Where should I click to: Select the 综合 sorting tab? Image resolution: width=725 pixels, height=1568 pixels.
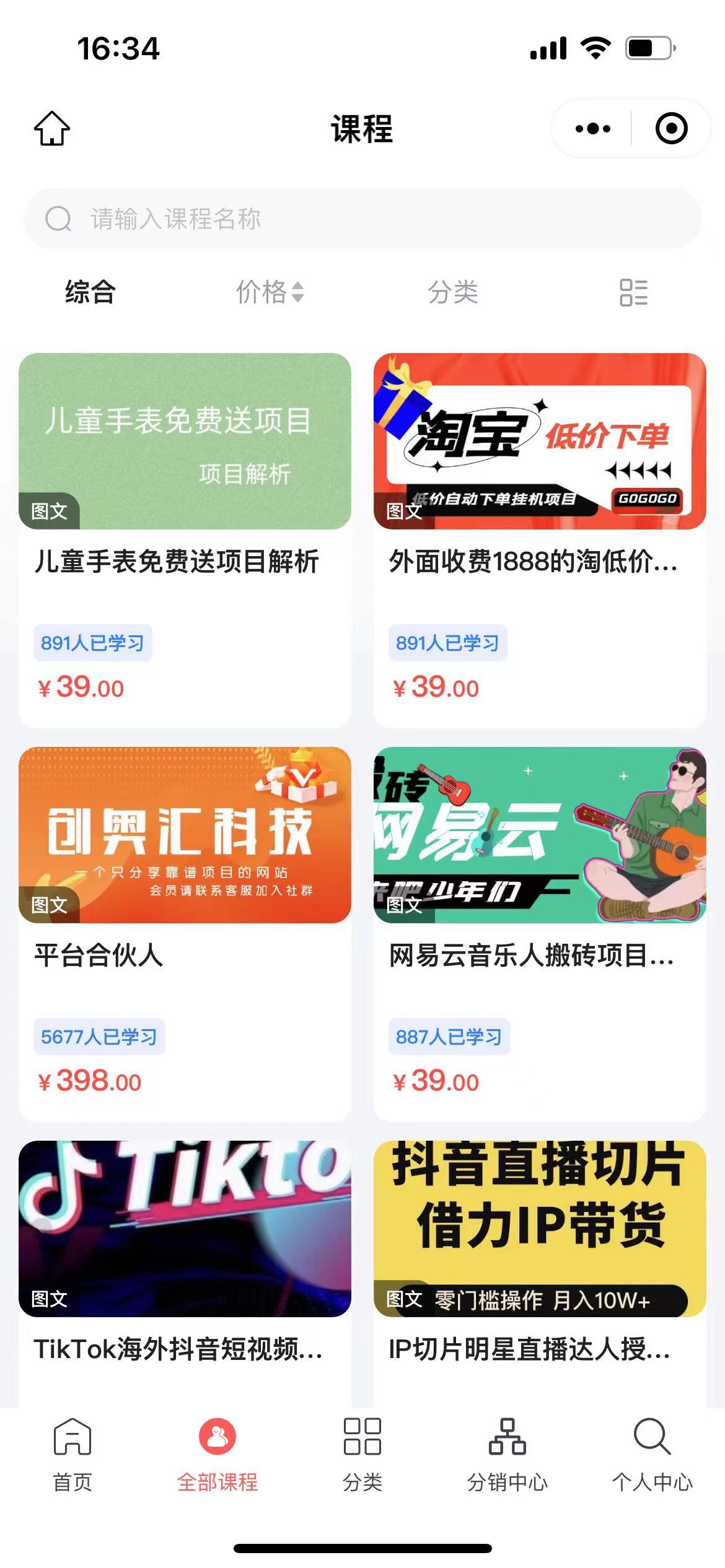90,292
